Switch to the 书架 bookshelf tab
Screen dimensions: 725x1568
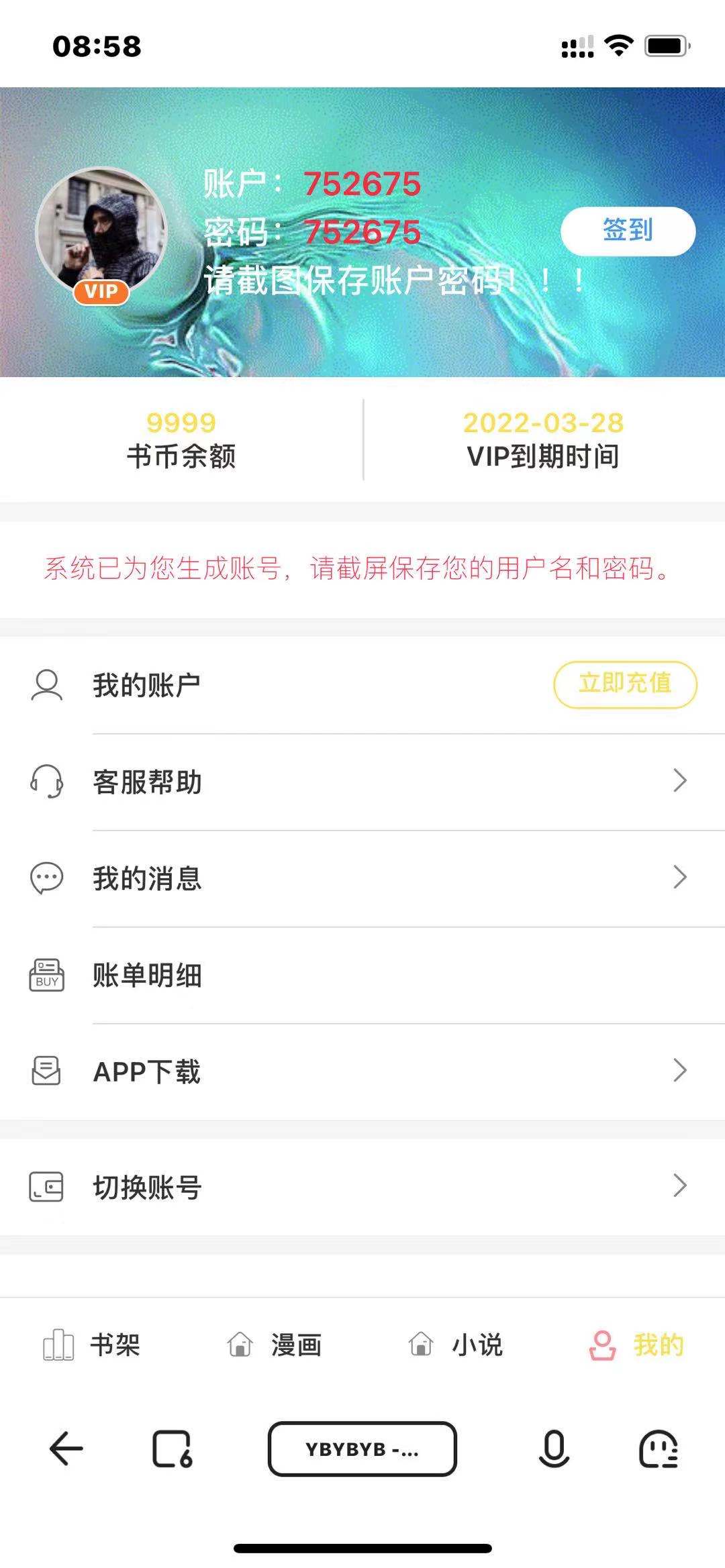(91, 1345)
